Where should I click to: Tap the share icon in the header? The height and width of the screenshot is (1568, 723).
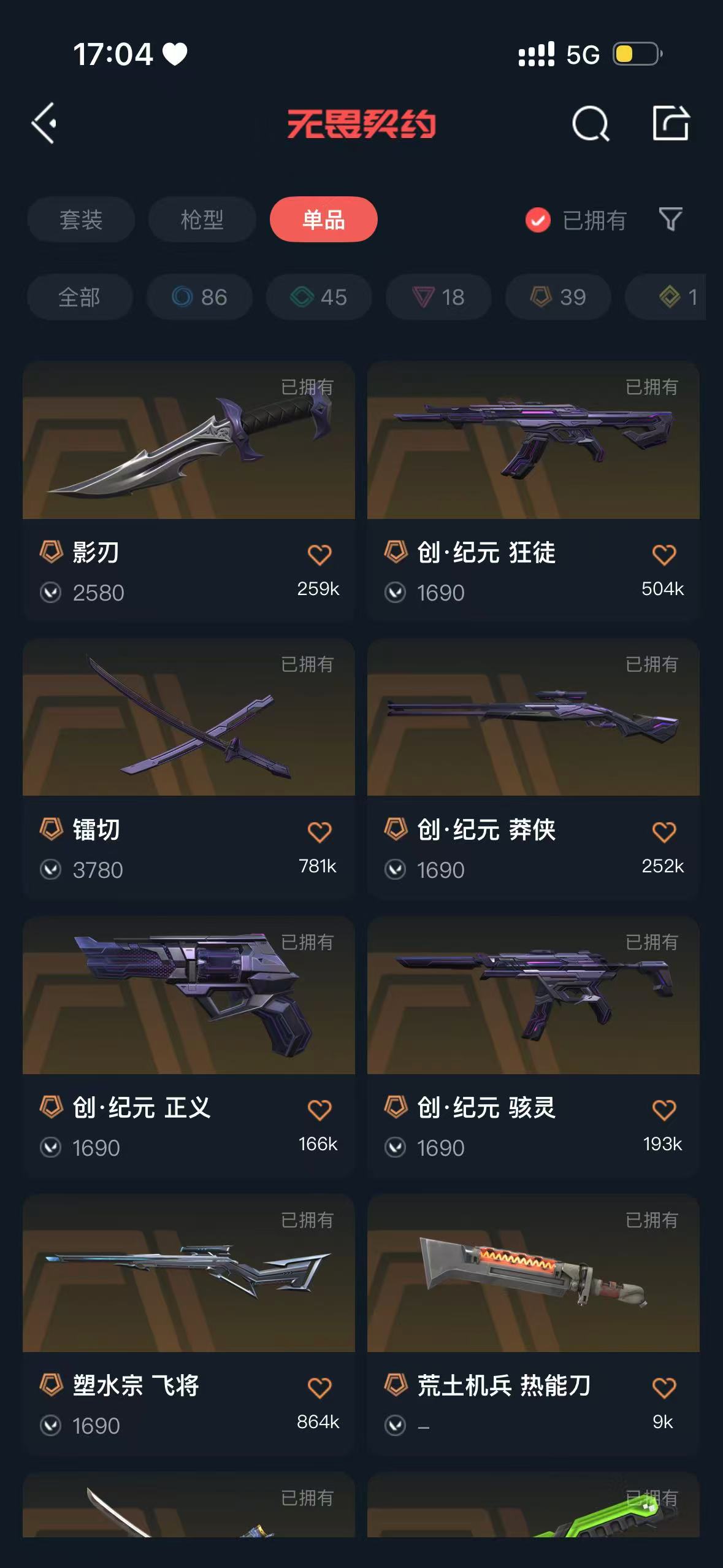[670, 123]
